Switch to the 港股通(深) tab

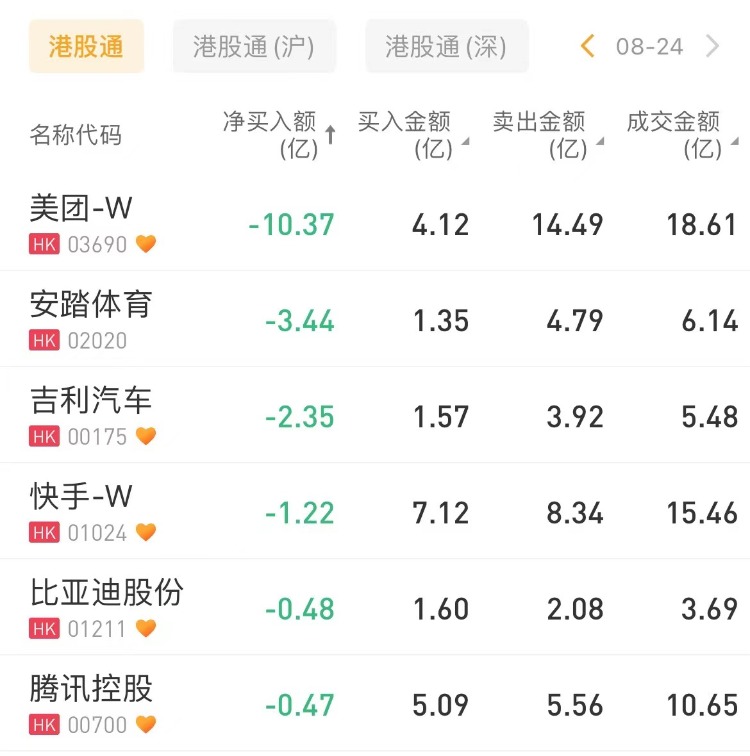tap(446, 47)
